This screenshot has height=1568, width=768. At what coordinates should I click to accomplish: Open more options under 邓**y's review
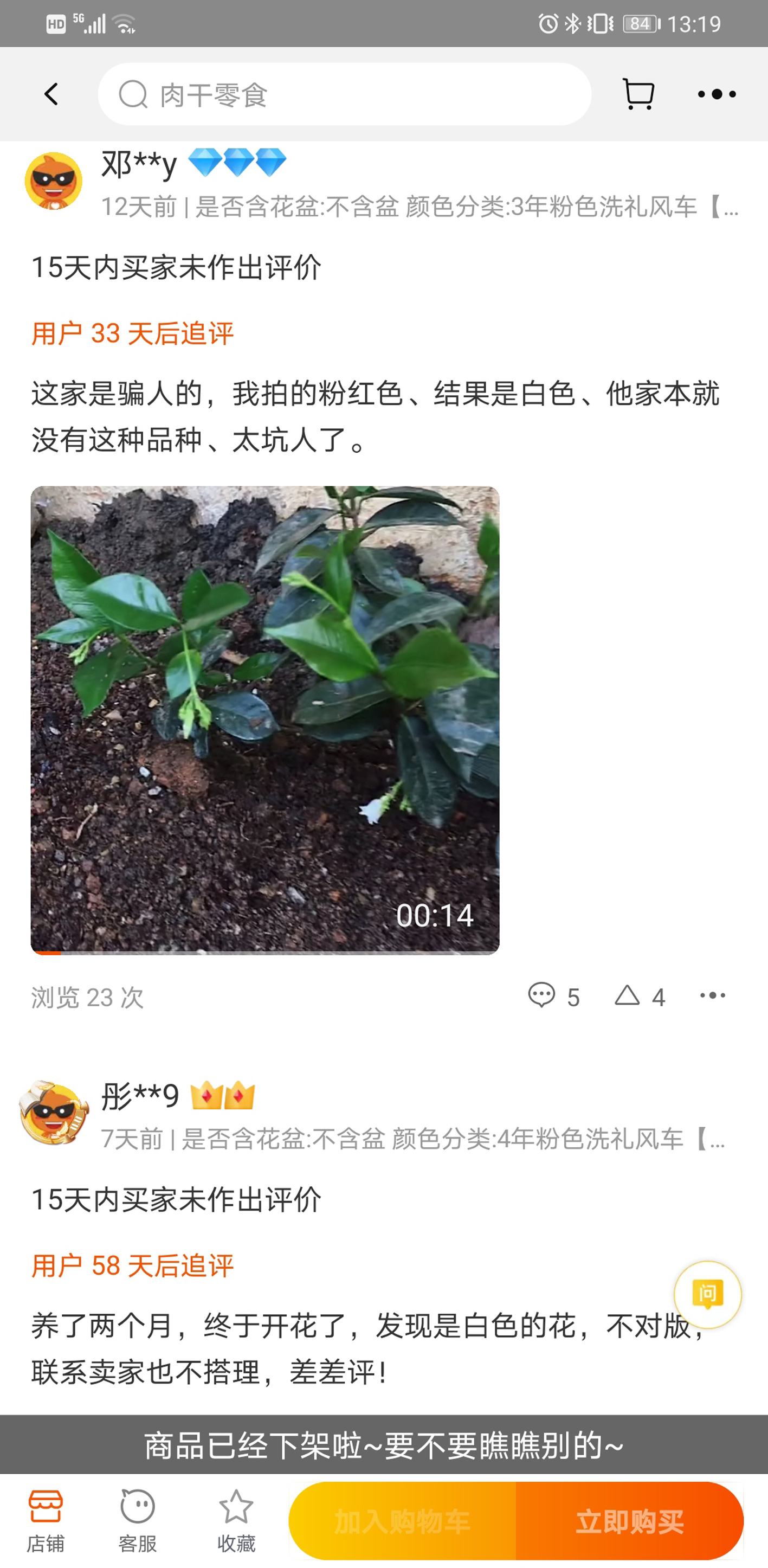pos(712,996)
